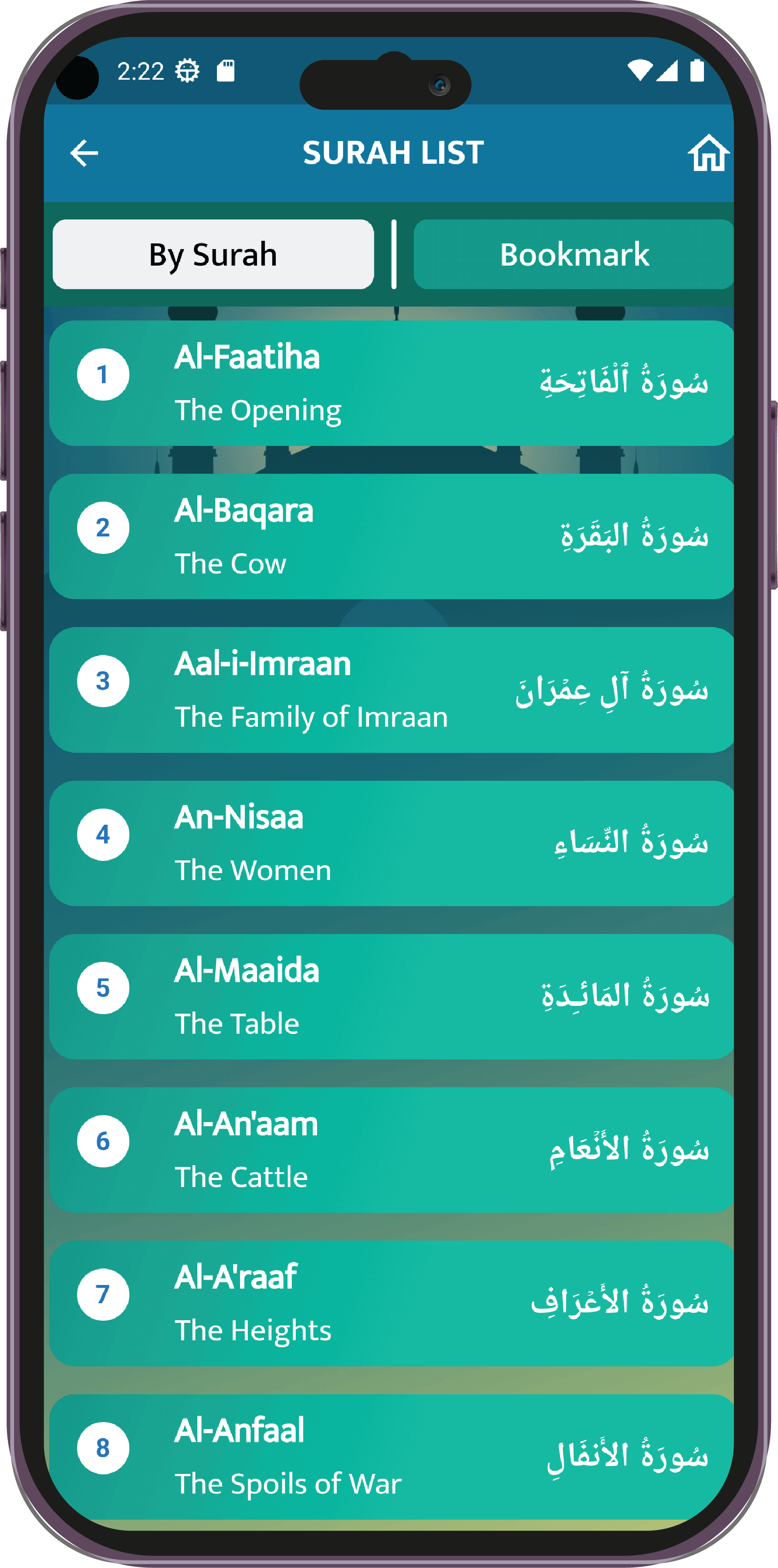Open Surah Al-Baqara, The Cow
The width and height of the screenshot is (778, 1568).
(x=391, y=537)
